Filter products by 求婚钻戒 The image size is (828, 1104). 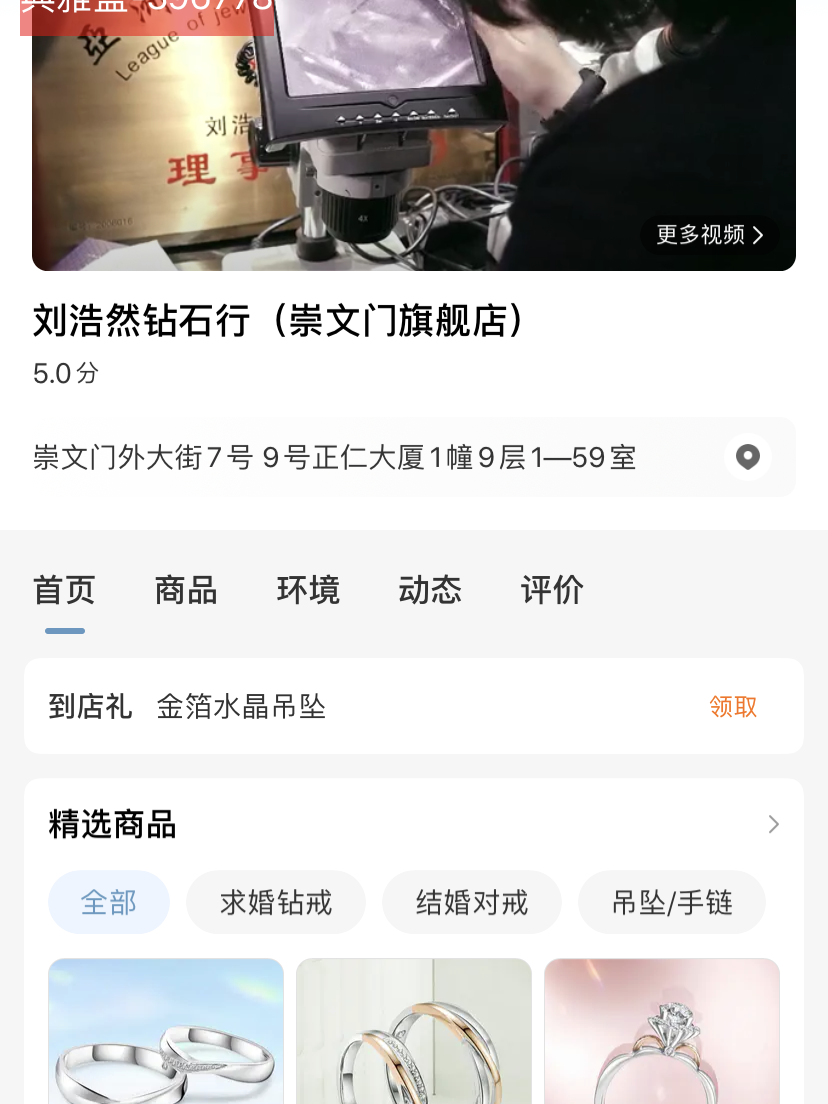[276, 903]
